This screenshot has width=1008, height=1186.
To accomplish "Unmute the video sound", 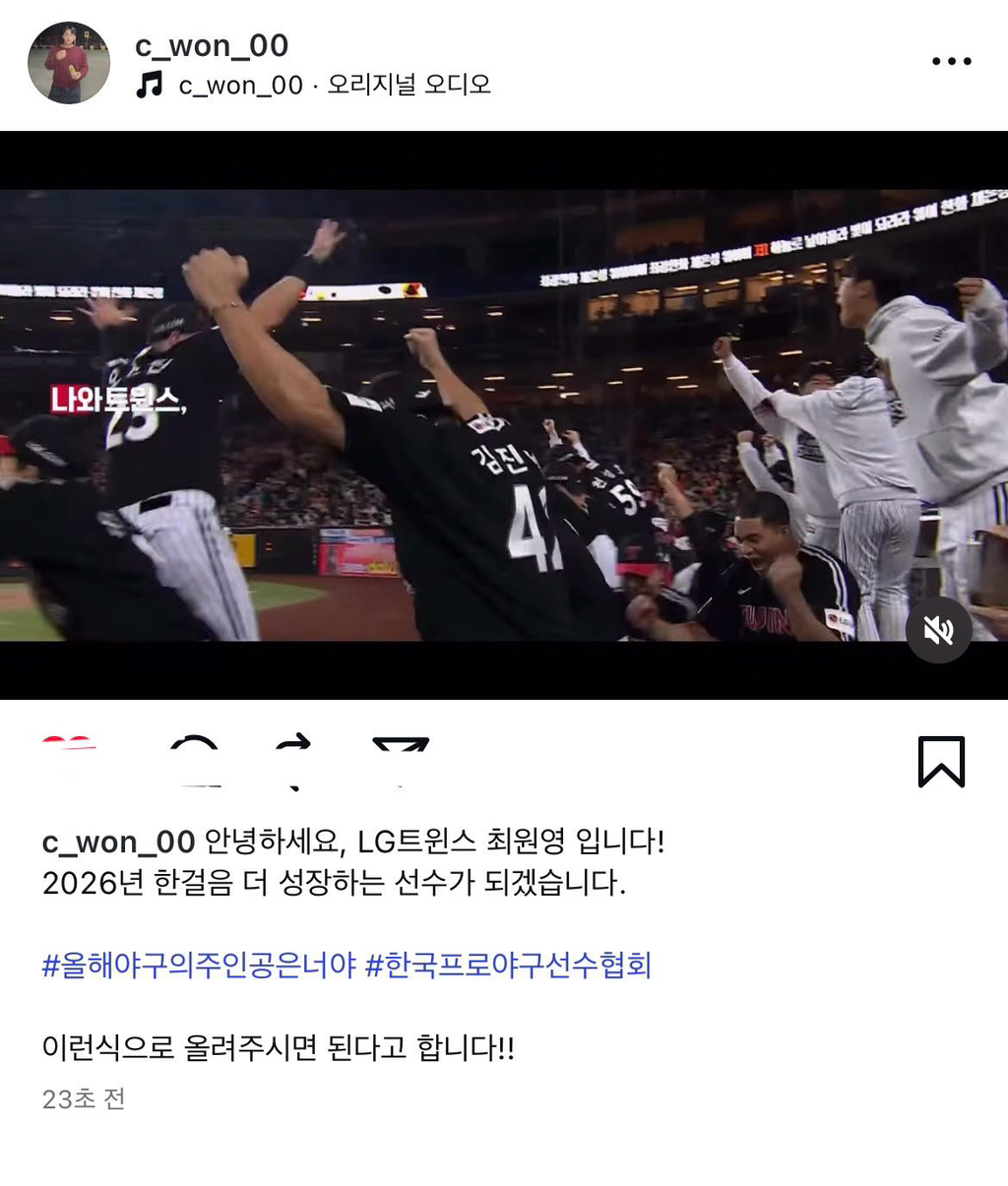I will pos(938,630).
